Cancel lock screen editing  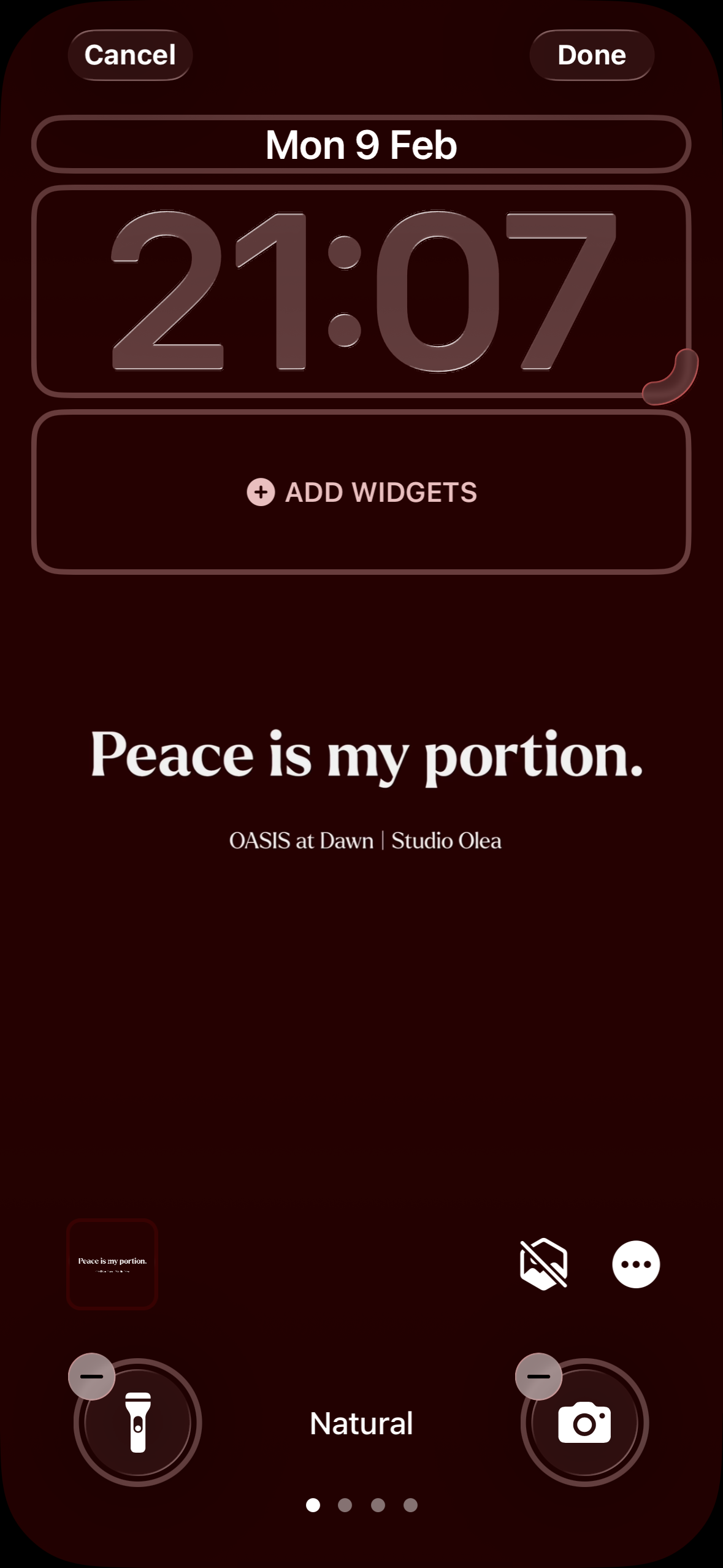[x=130, y=55]
